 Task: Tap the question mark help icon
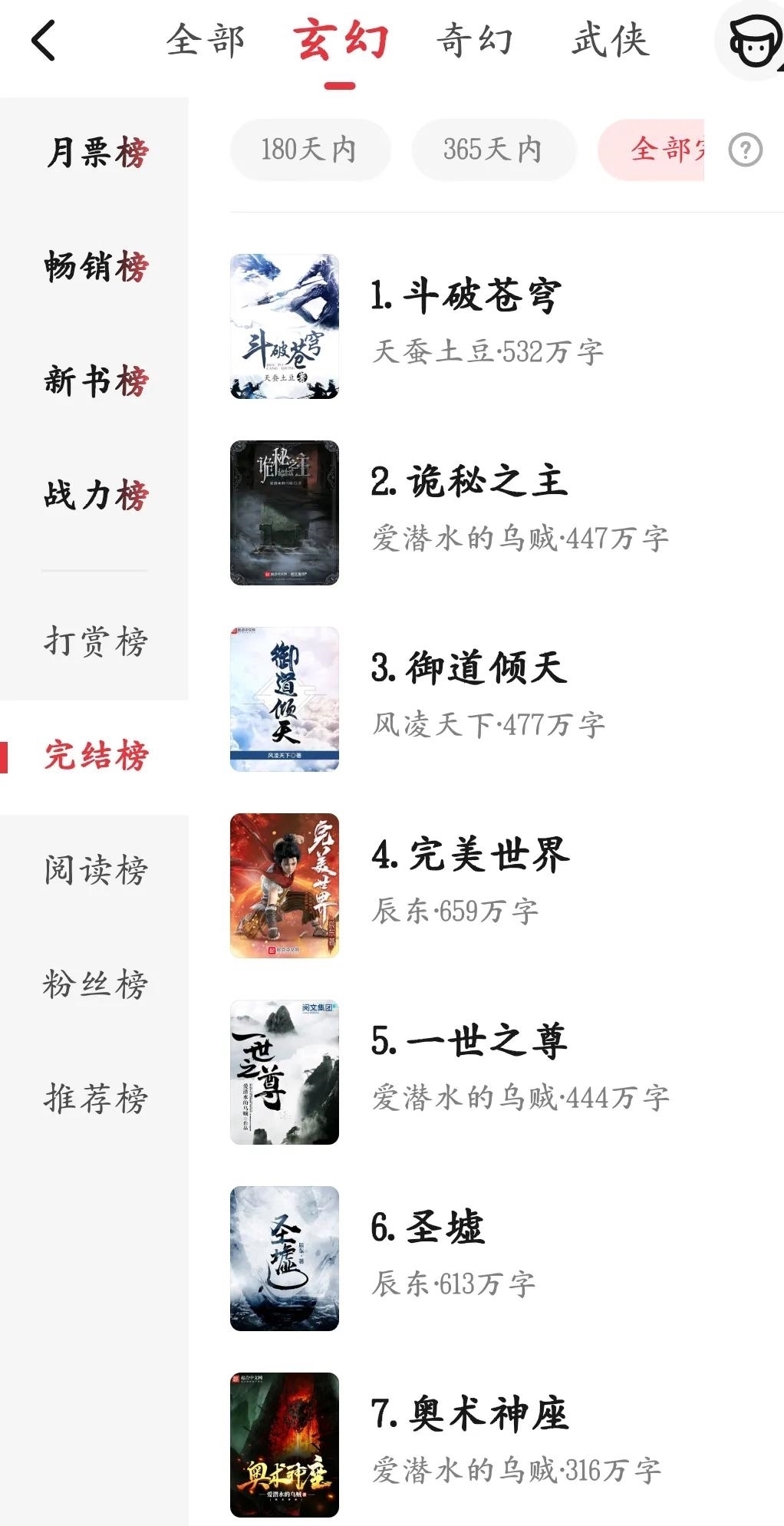coord(741,150)
